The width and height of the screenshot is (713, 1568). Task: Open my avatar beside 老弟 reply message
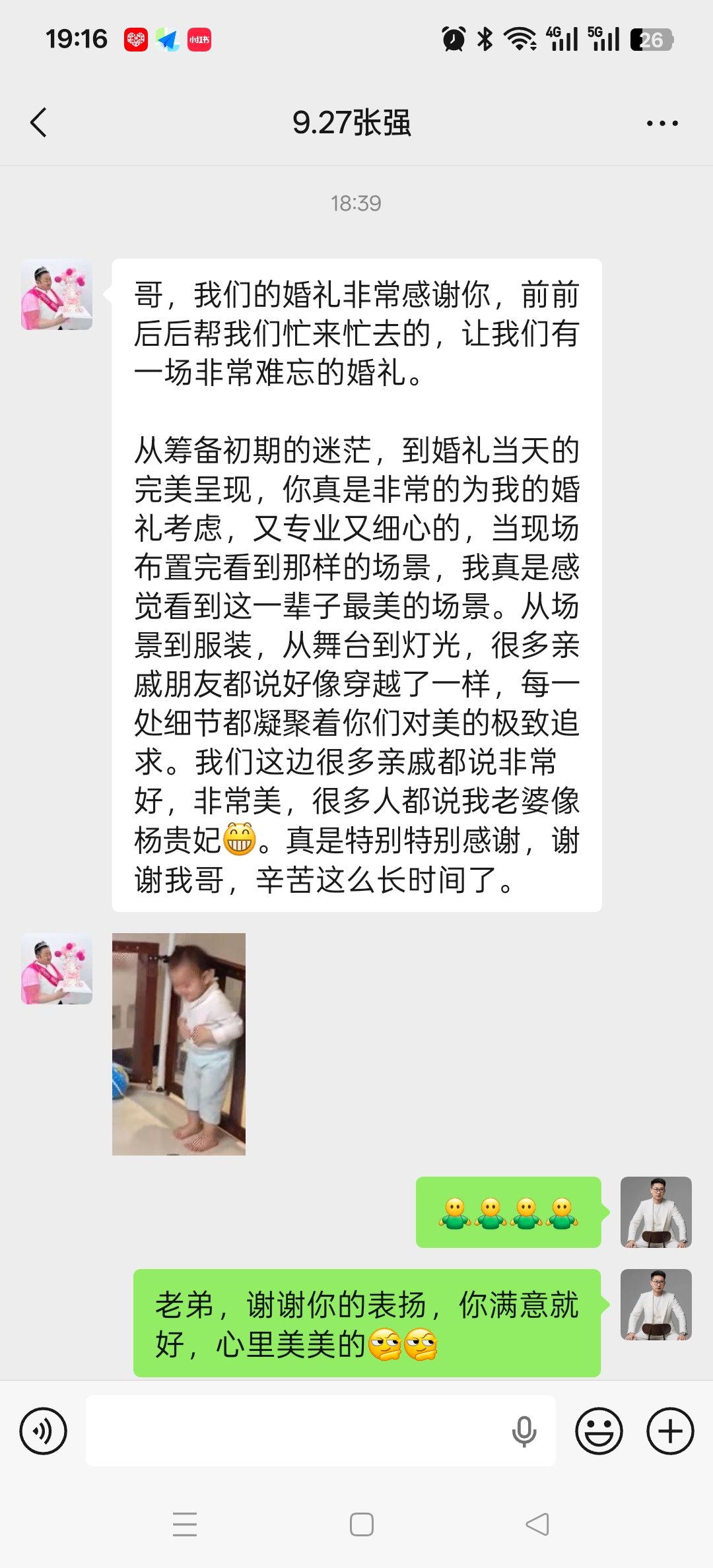[x=656, y=1305]
